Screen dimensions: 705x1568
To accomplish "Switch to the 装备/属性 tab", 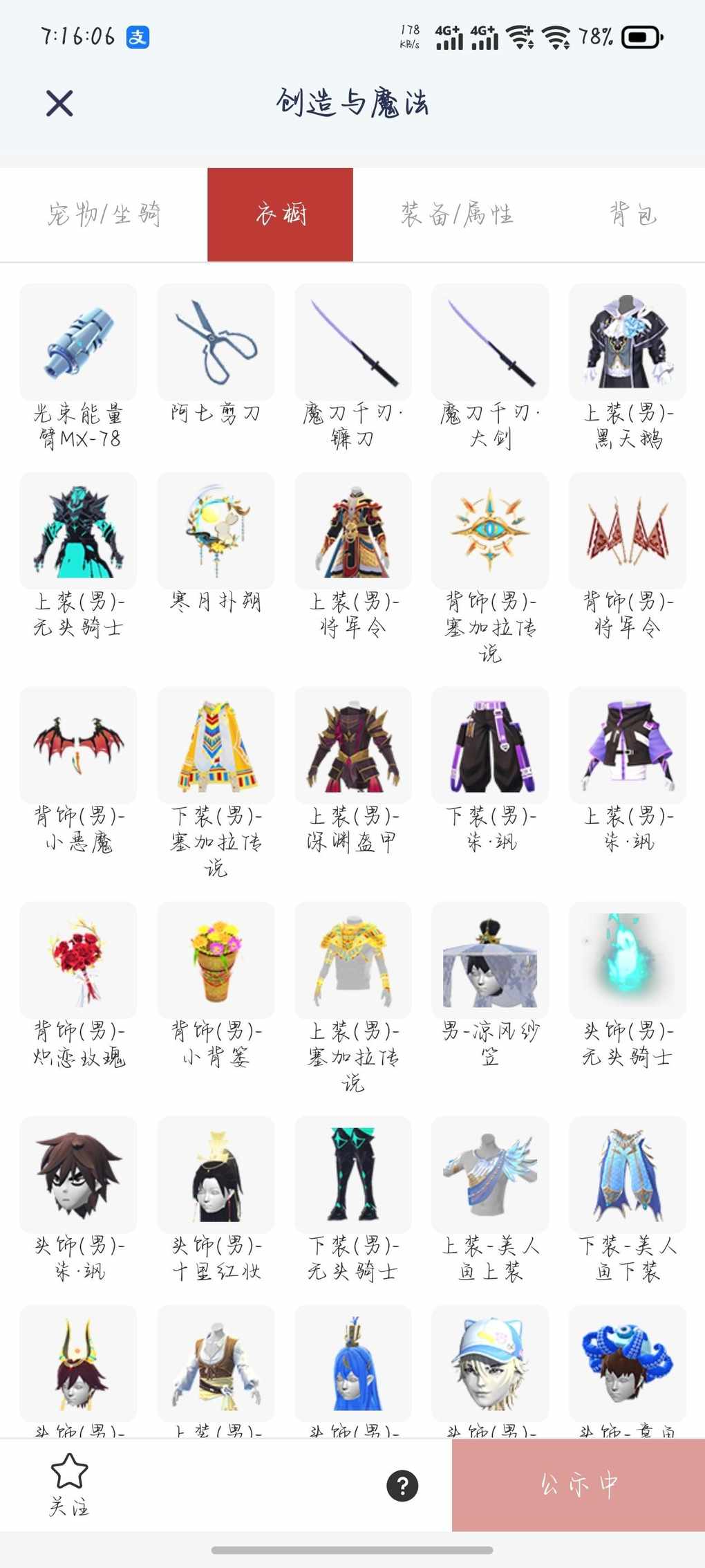I will pyautogui.click(x=457, y=214).
